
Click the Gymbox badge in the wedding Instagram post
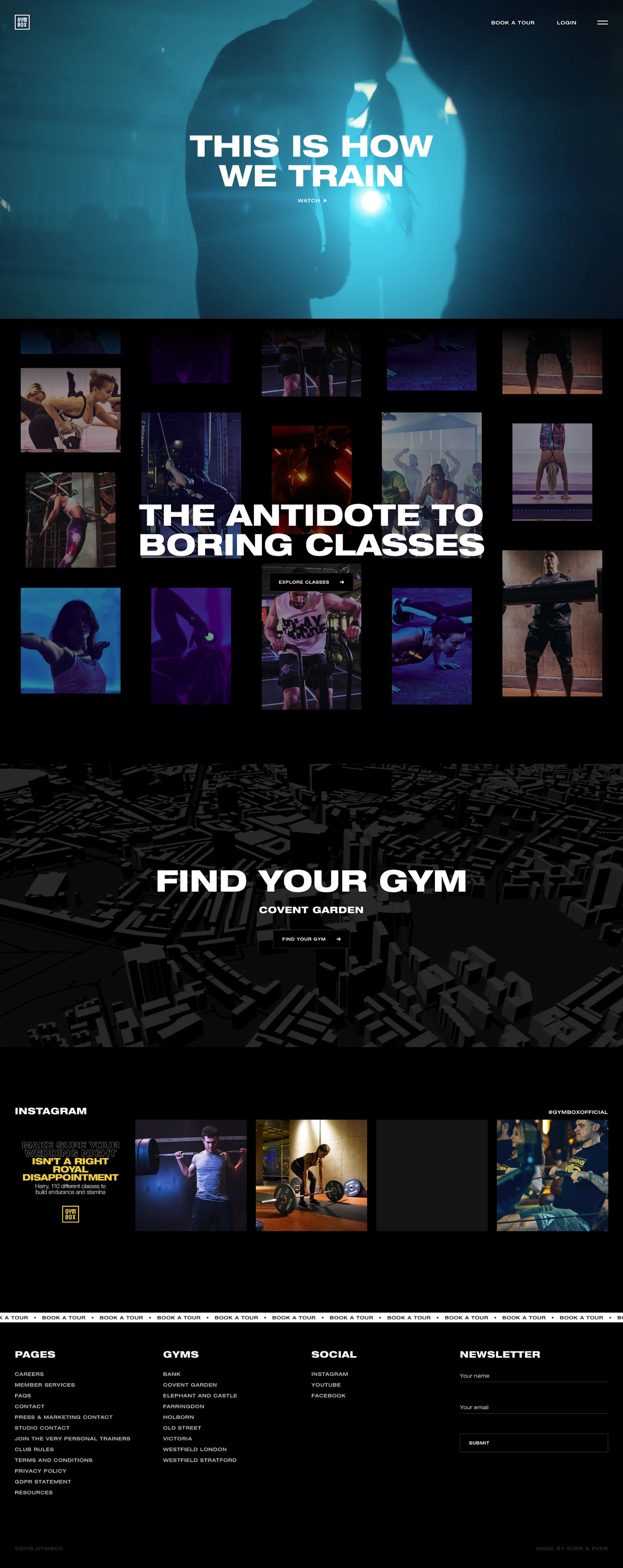pyautogui.click(x=70, y=1214)
